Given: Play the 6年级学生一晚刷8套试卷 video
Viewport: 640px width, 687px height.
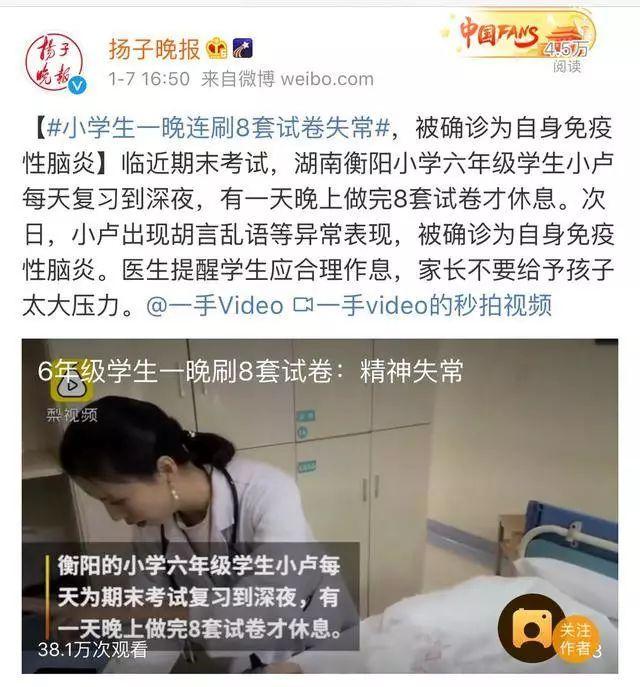Looking at the screenshot, I should point(320,500).
